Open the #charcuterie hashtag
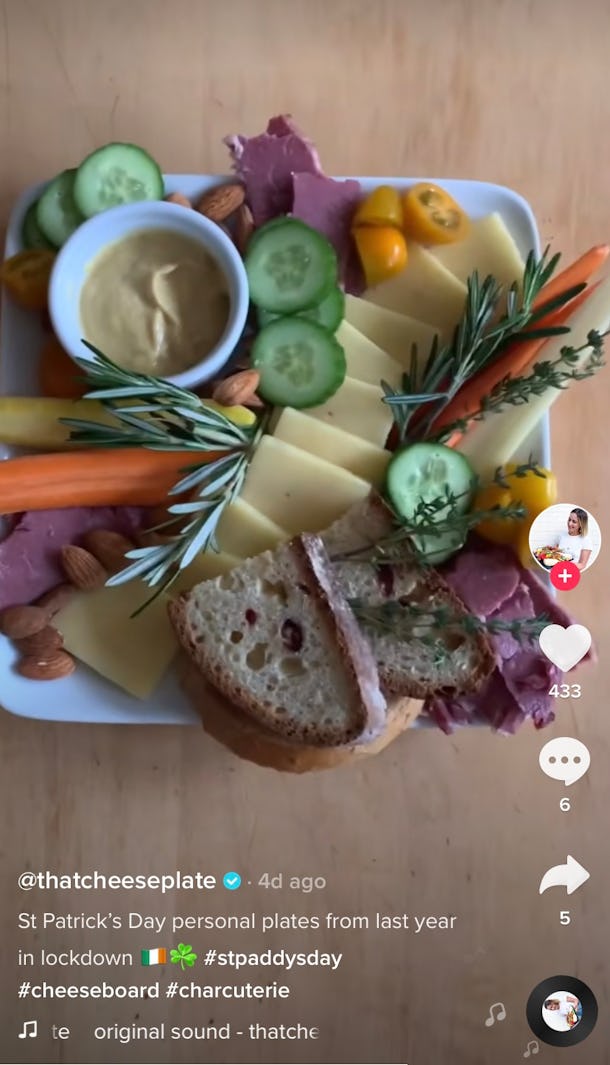 pyautogui.click(x=228, y=990)
